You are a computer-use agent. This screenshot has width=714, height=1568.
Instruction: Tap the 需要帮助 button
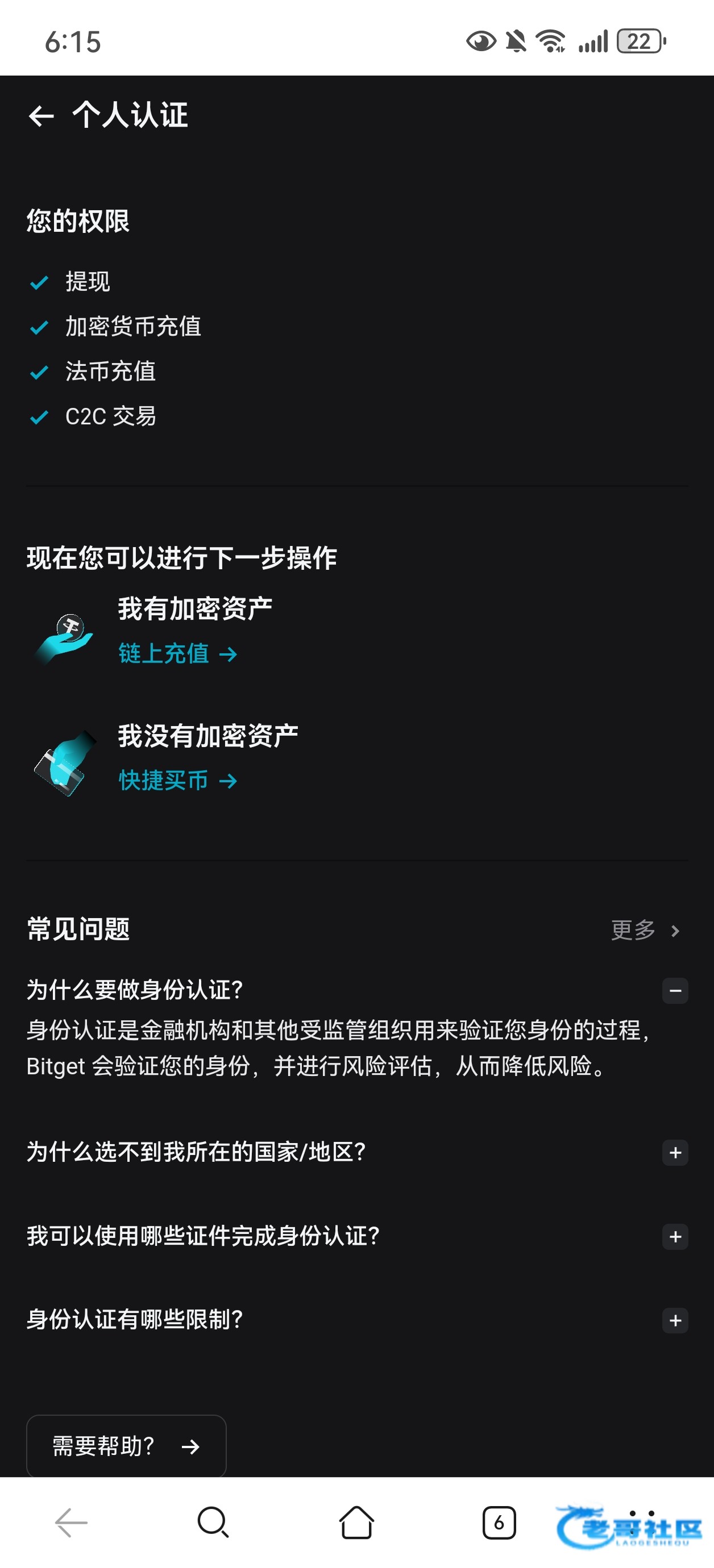click(x=126, y=1446)
